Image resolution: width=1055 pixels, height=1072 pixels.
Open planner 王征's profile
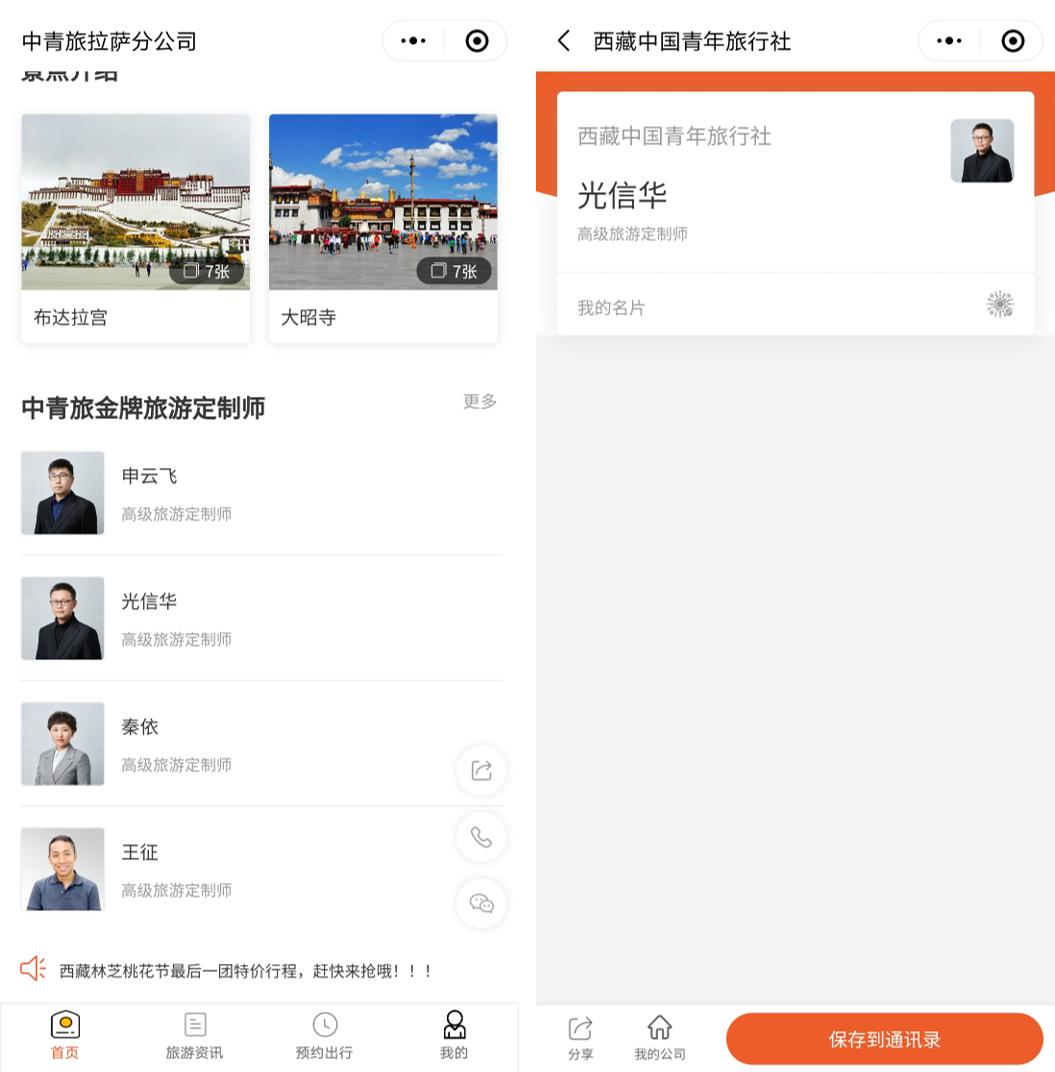pos(240,869)
